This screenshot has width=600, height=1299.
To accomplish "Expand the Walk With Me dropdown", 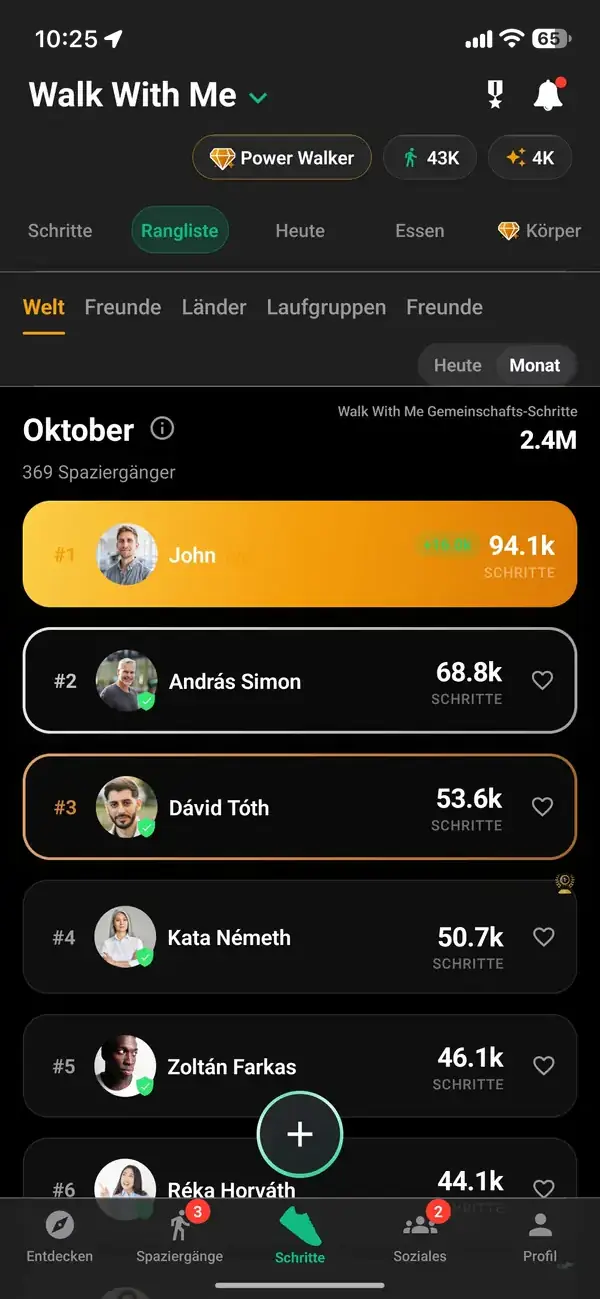I will (258, 97).
